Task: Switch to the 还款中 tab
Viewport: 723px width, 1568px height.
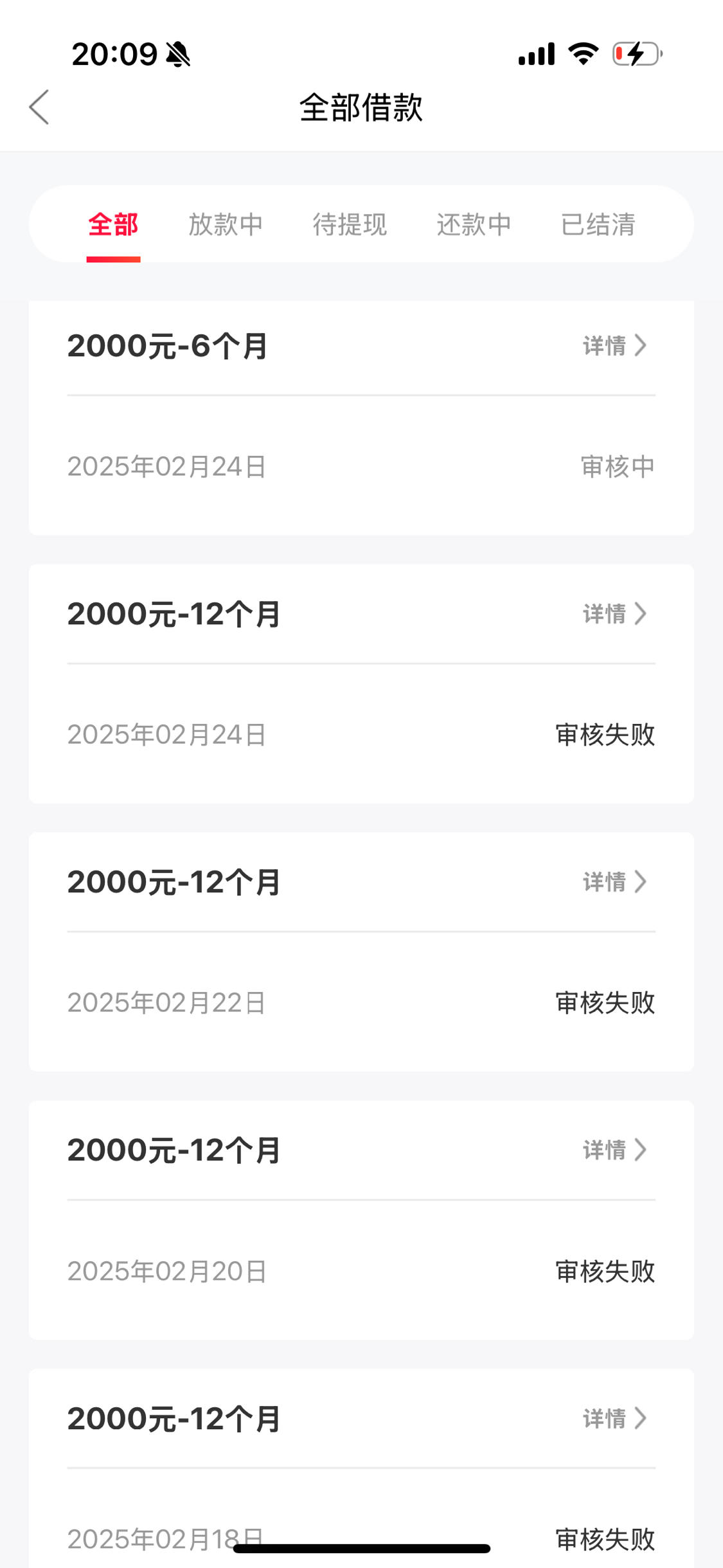Action: tap(474, 225)
